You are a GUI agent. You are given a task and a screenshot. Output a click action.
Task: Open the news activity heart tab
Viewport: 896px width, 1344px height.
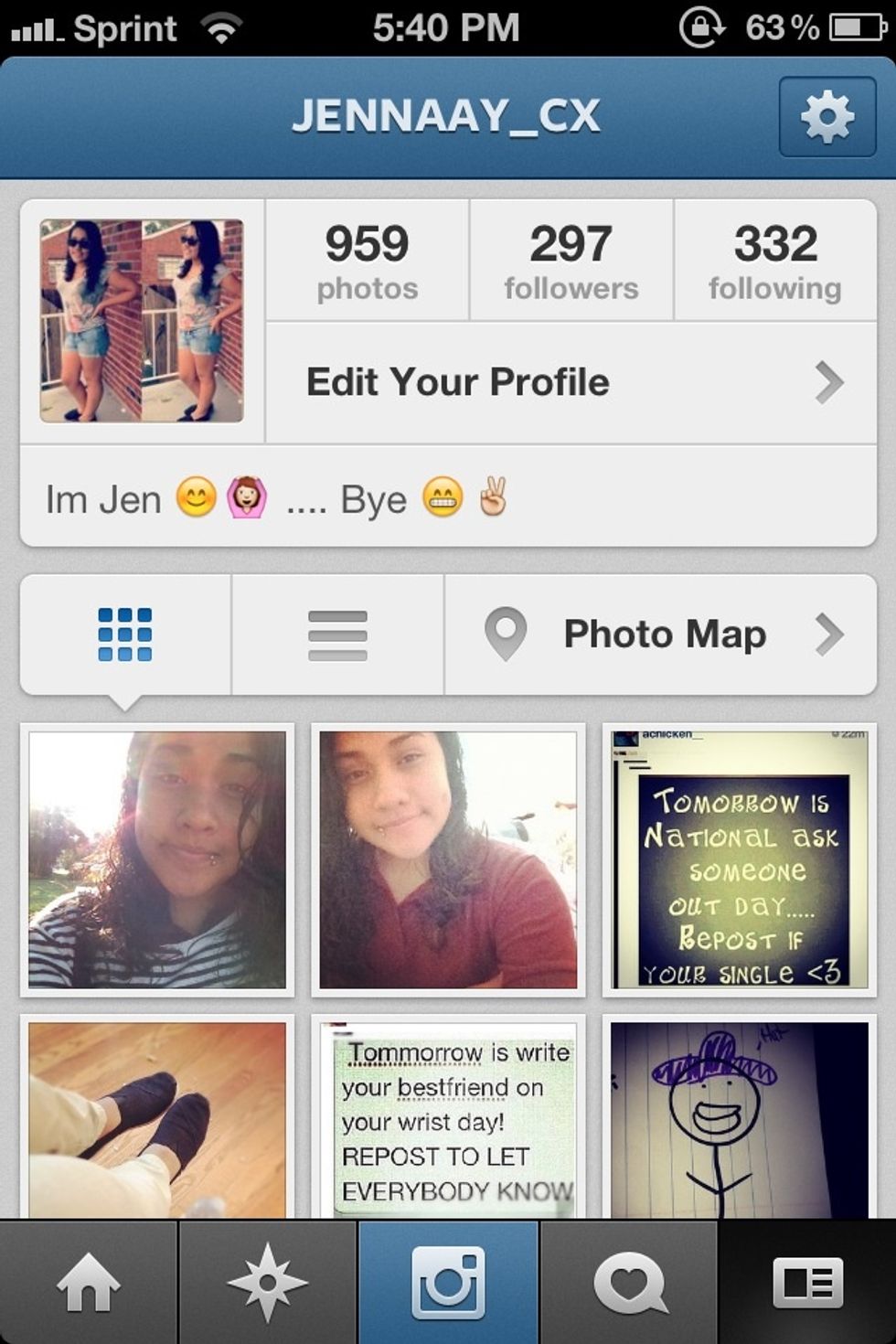tap(629, 1283)
